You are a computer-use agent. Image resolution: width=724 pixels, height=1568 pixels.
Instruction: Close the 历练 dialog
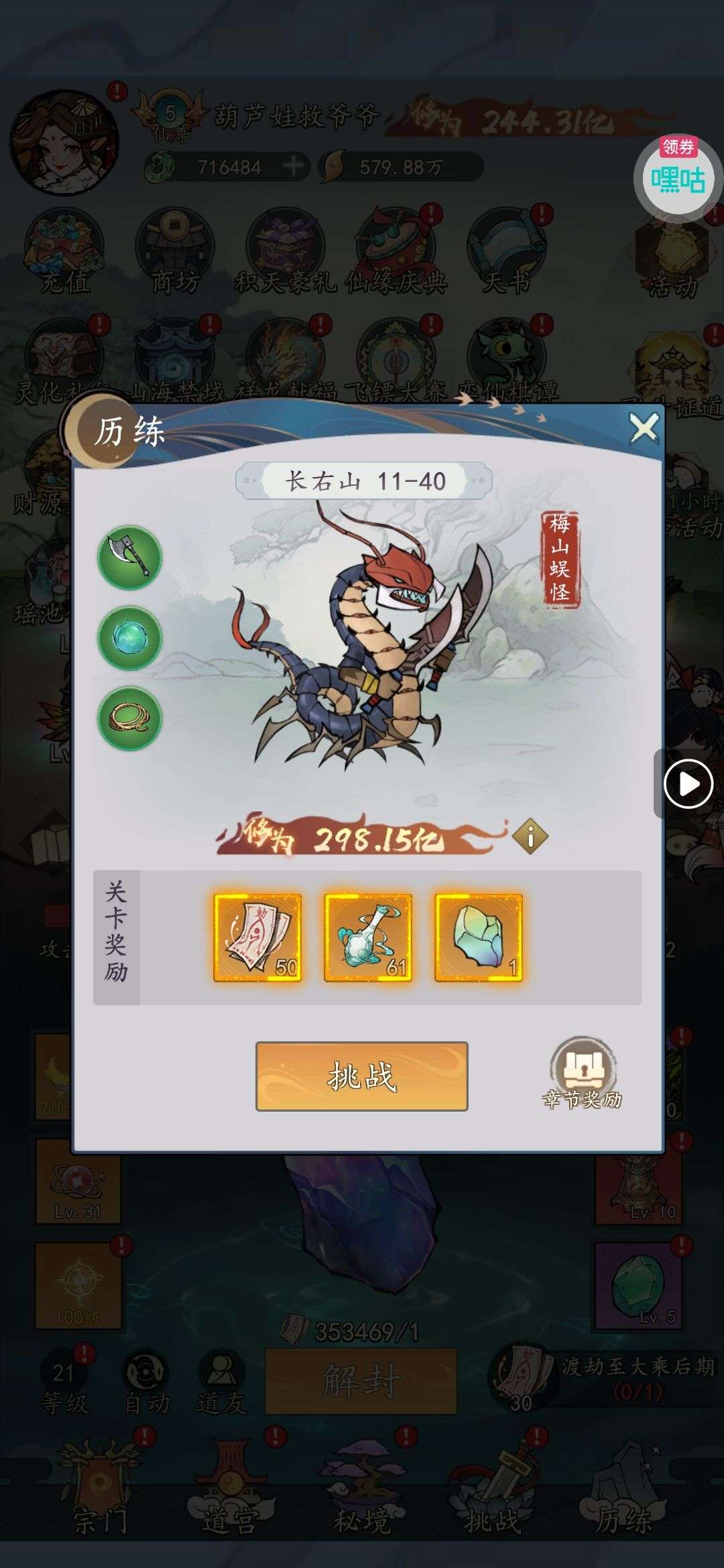pyautogui.click(x=644, y=428)
